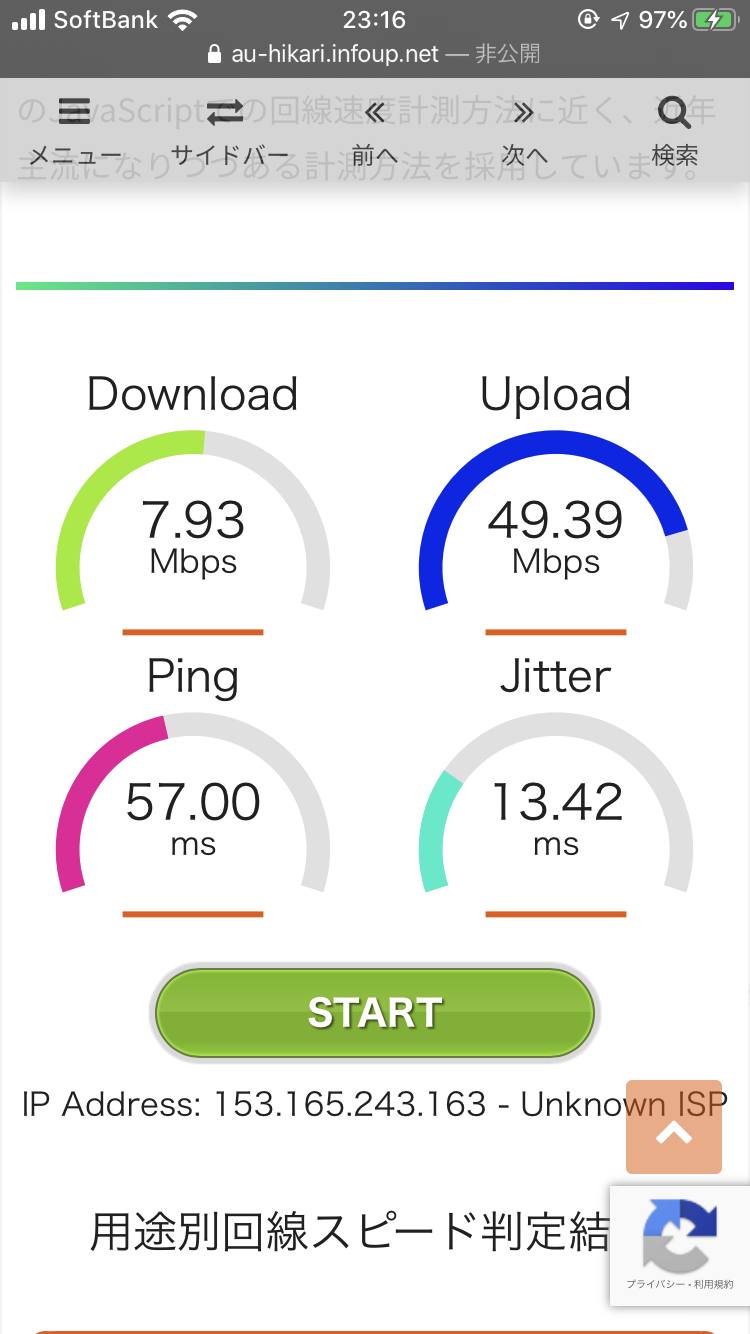Open the 検索 search
750x1334 pixels.
675,132
